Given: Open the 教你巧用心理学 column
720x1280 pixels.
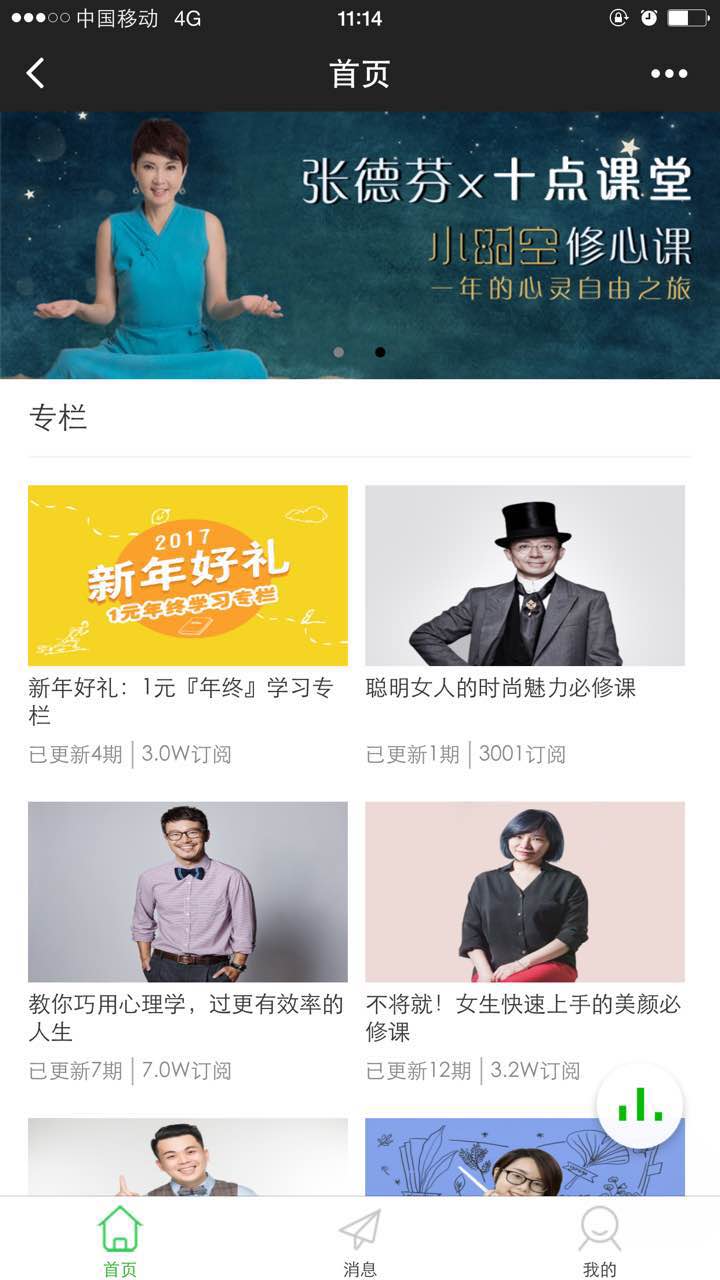Looking at the screenshot, I should pos(188,892).
